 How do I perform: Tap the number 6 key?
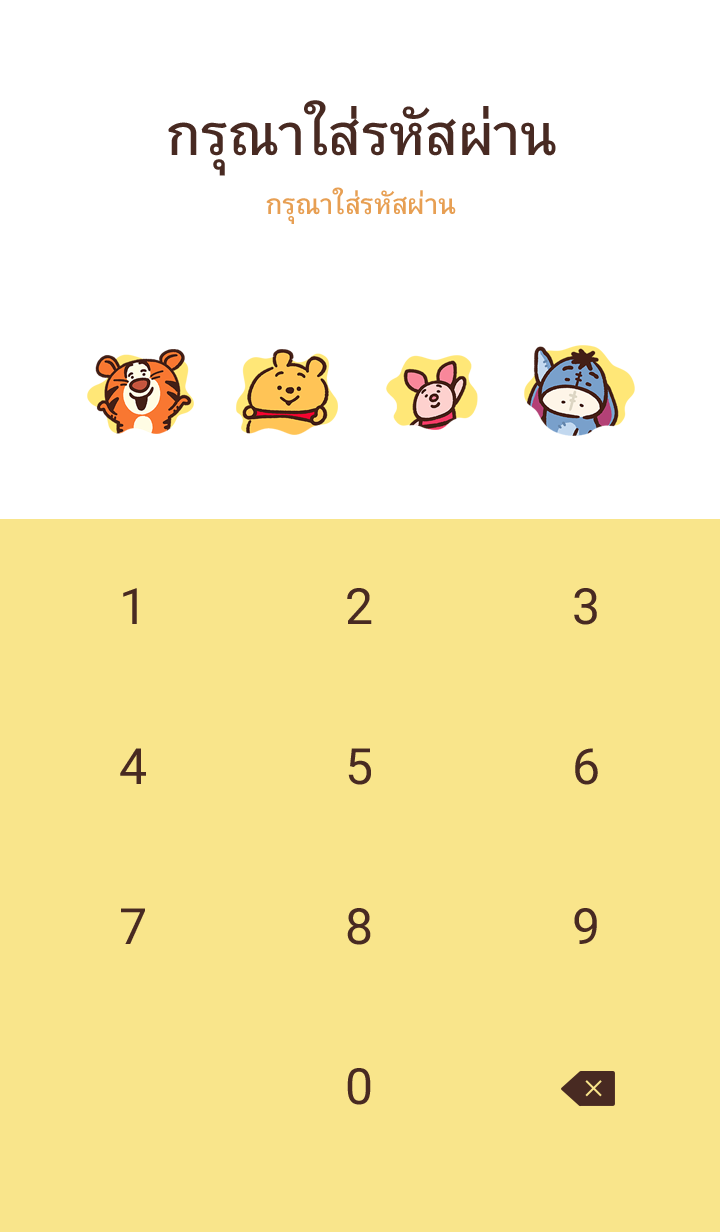click(586, 768)
